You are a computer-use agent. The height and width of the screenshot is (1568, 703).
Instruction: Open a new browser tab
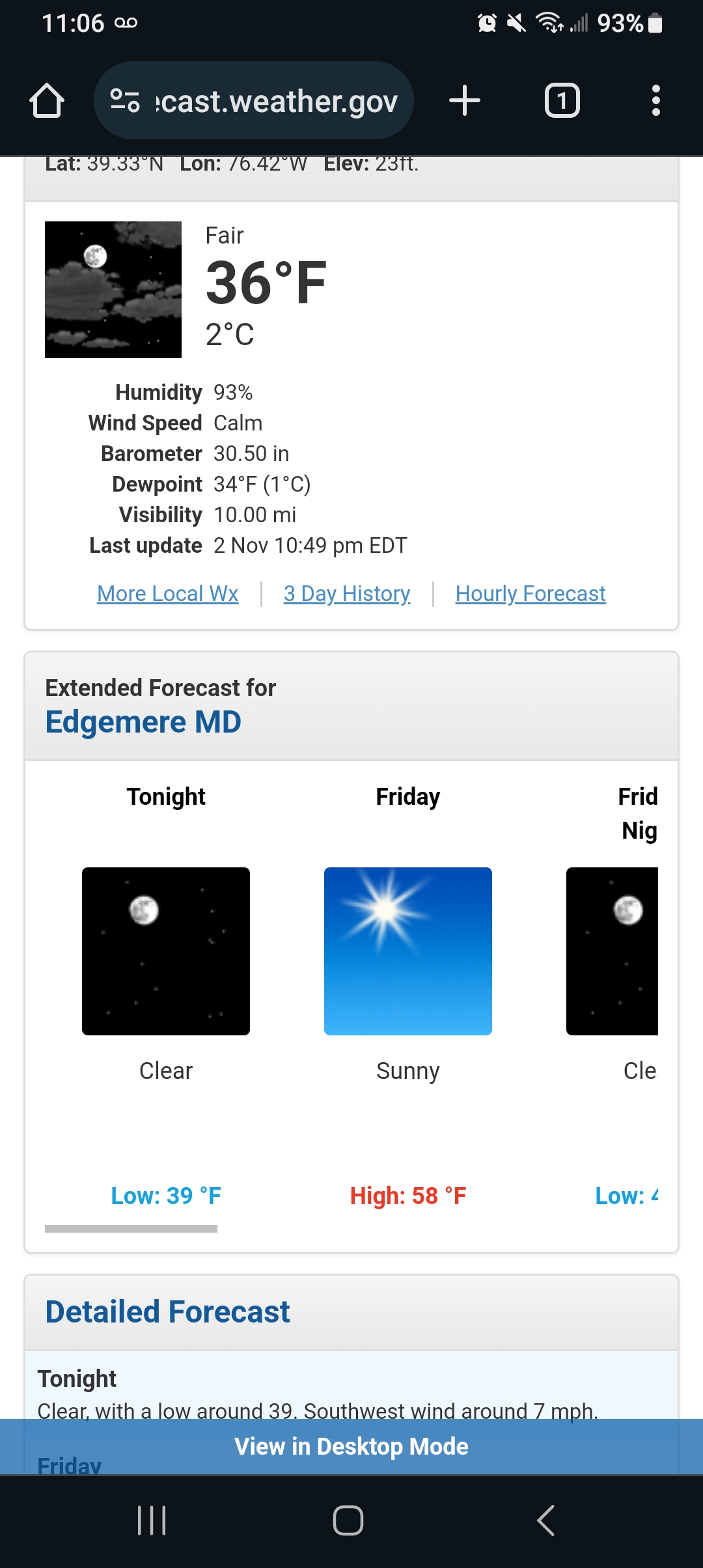tap(465, 101)
